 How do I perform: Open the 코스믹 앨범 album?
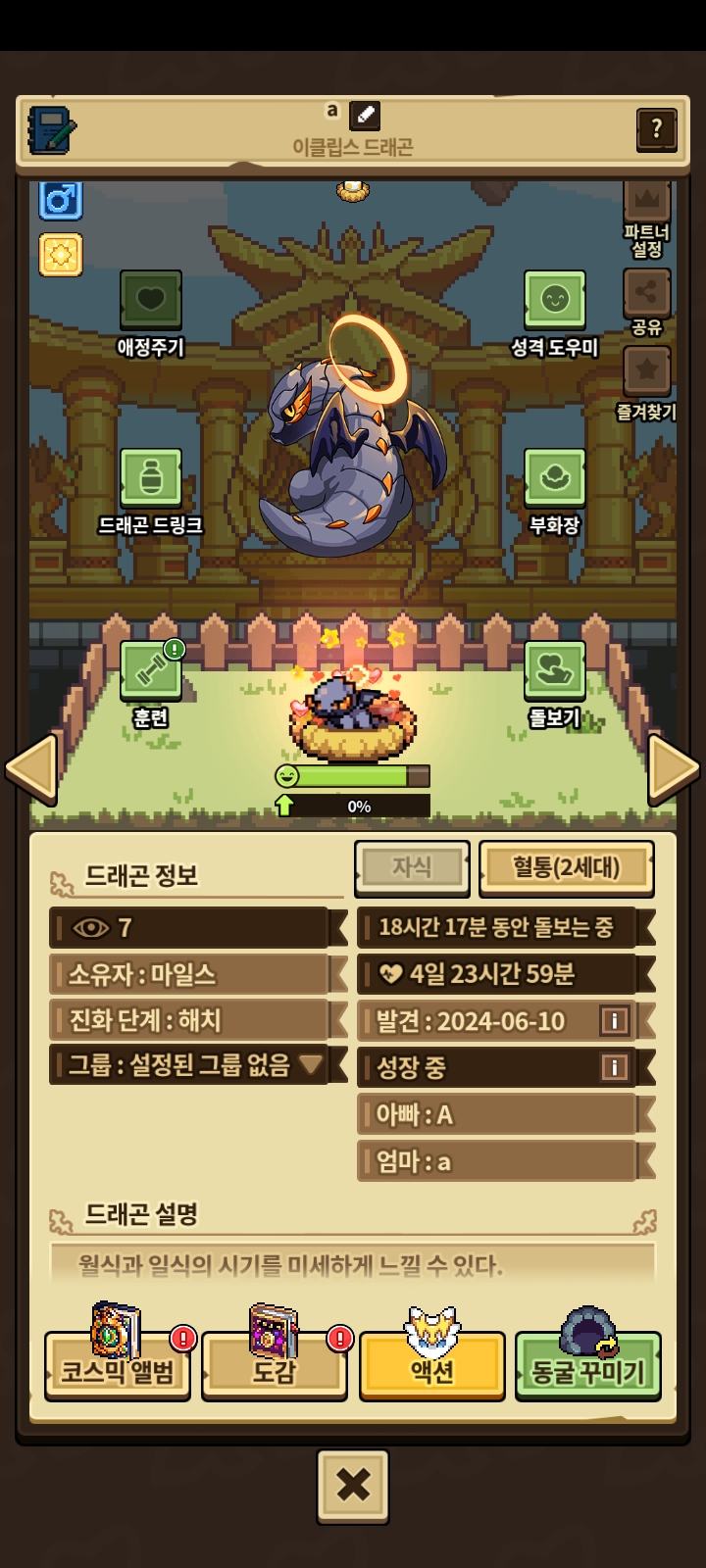click(118, 1365)
